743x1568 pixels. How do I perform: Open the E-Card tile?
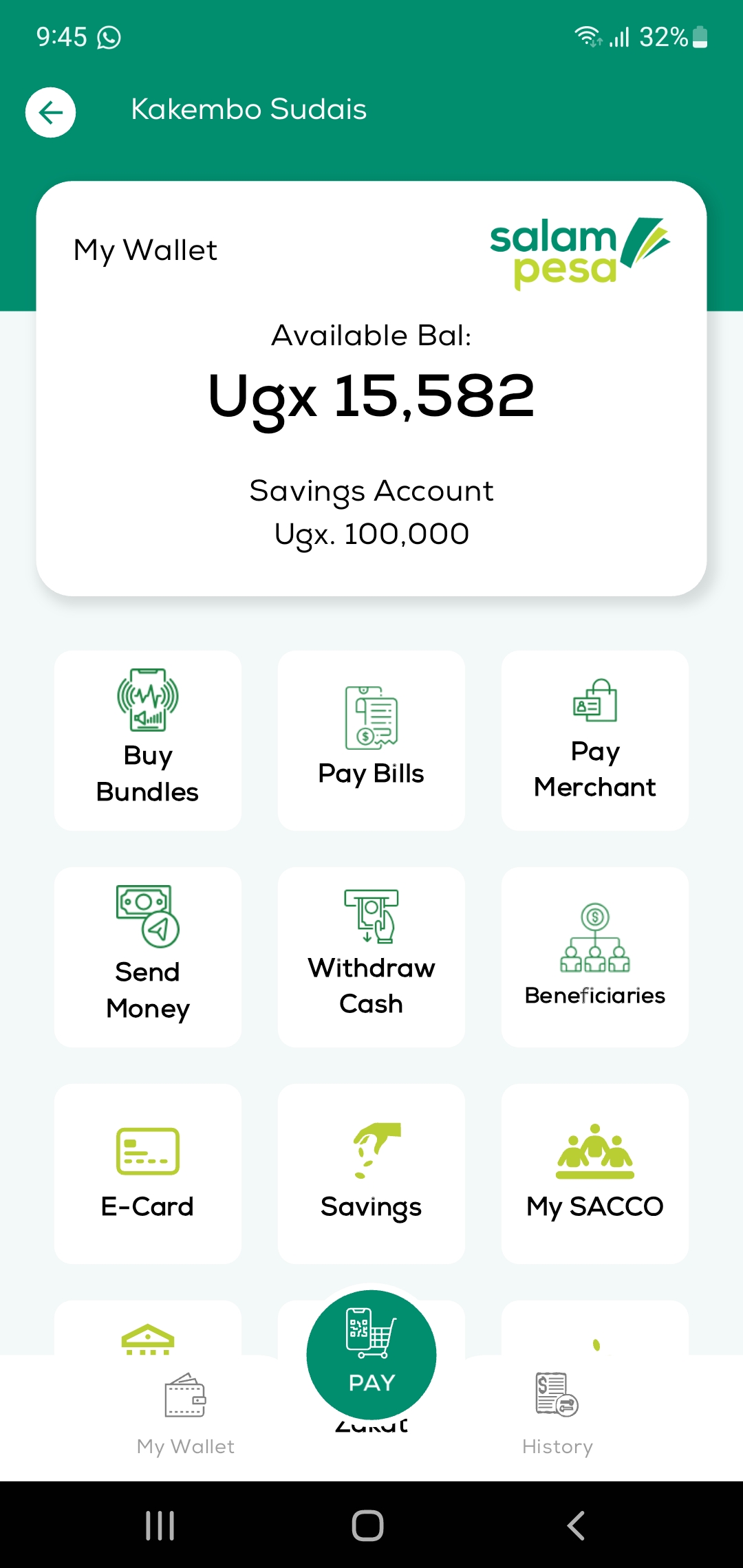click(x=148, y=1173)
